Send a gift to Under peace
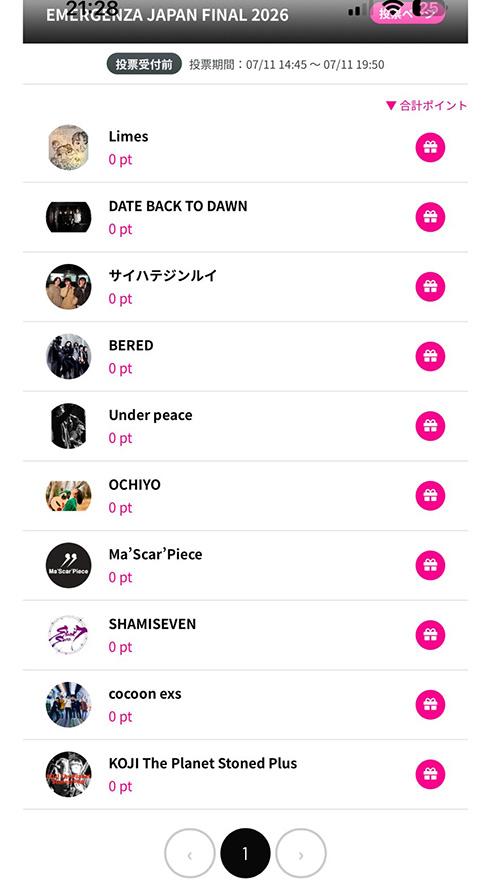The image size is (491, 891). tap(430, 426)
